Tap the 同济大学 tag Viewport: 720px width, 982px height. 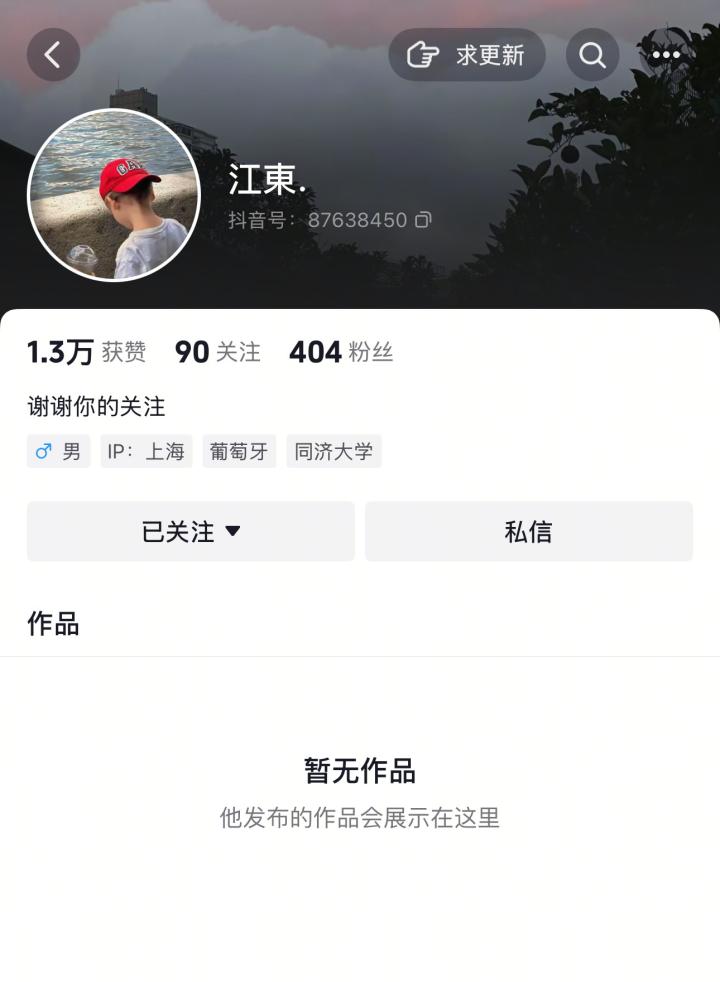[334, 451]
